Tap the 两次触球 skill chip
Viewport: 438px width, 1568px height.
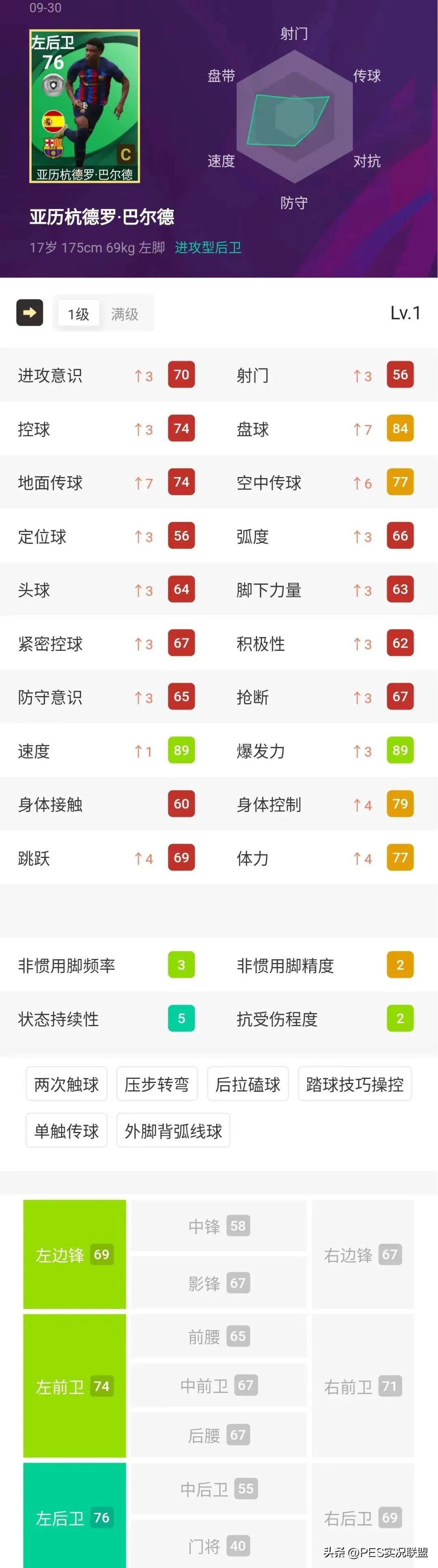pos(67,1083)
